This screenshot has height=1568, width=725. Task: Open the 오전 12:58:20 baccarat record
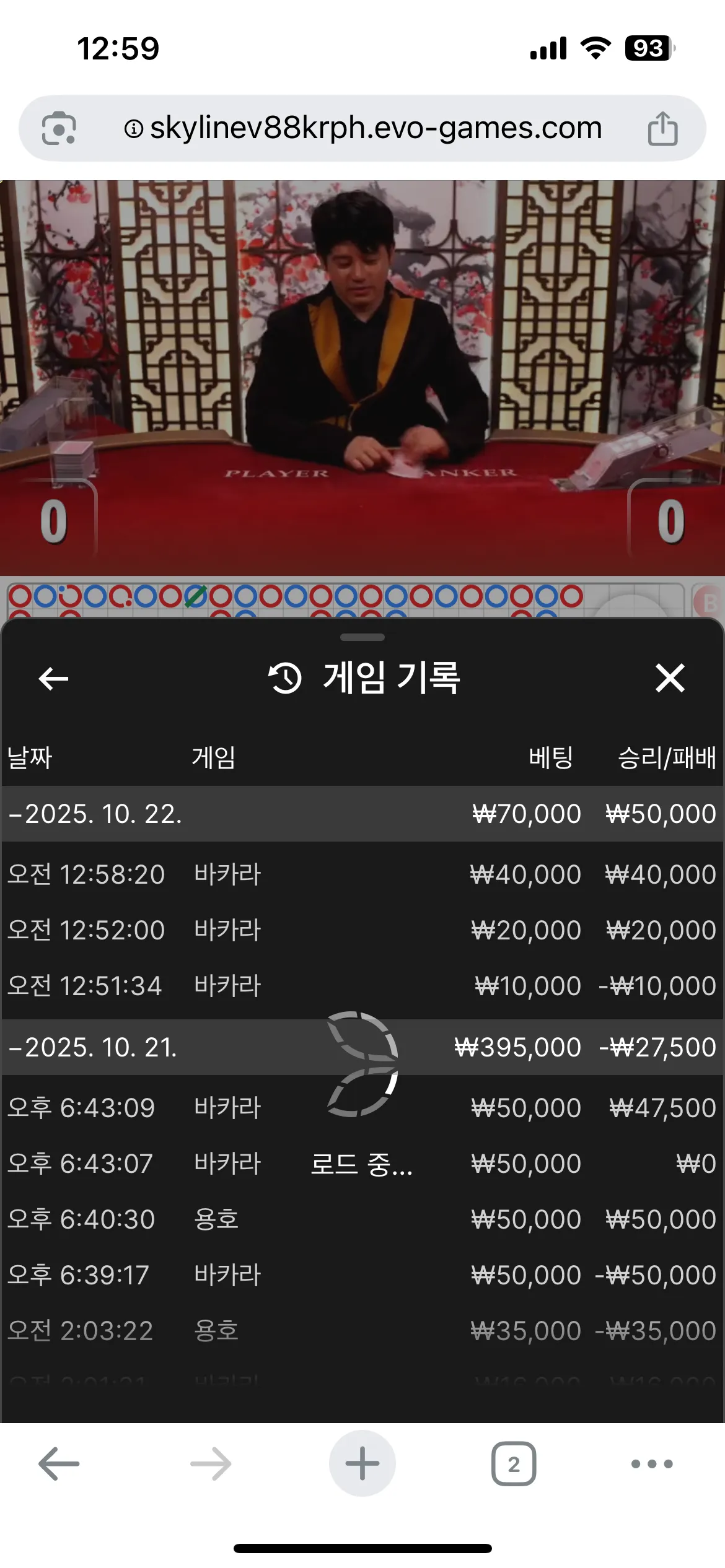point(362,874)
